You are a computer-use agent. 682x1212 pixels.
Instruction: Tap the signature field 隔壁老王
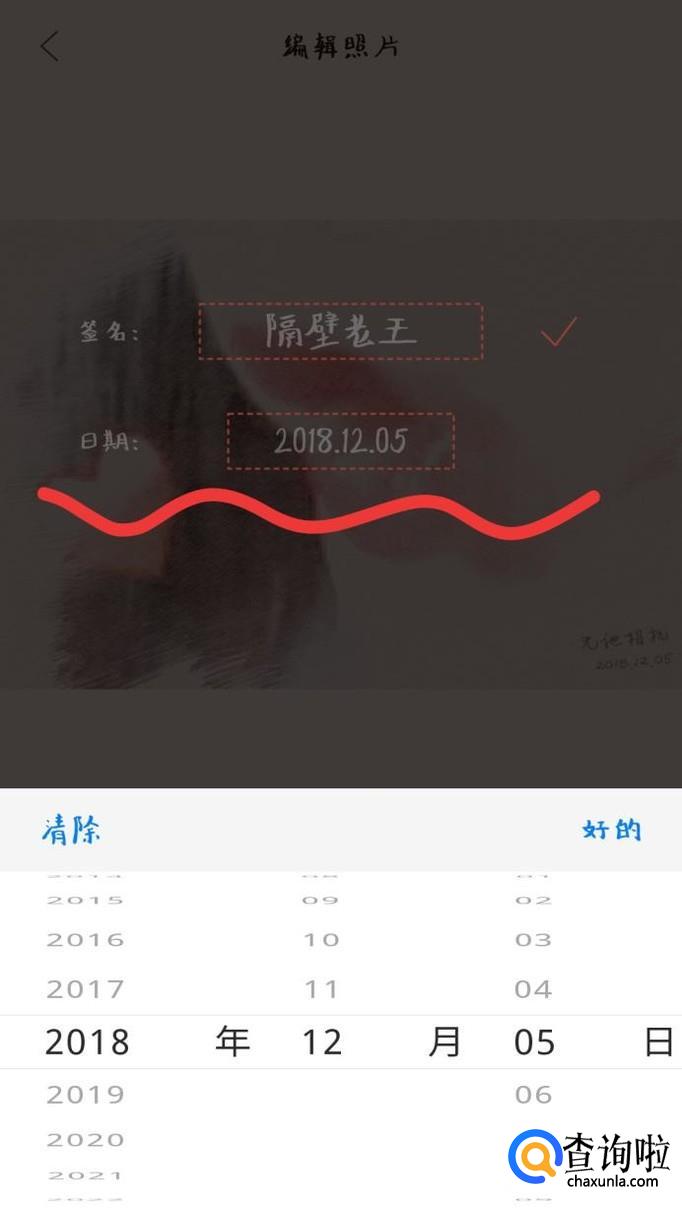[x=340, y=331]
